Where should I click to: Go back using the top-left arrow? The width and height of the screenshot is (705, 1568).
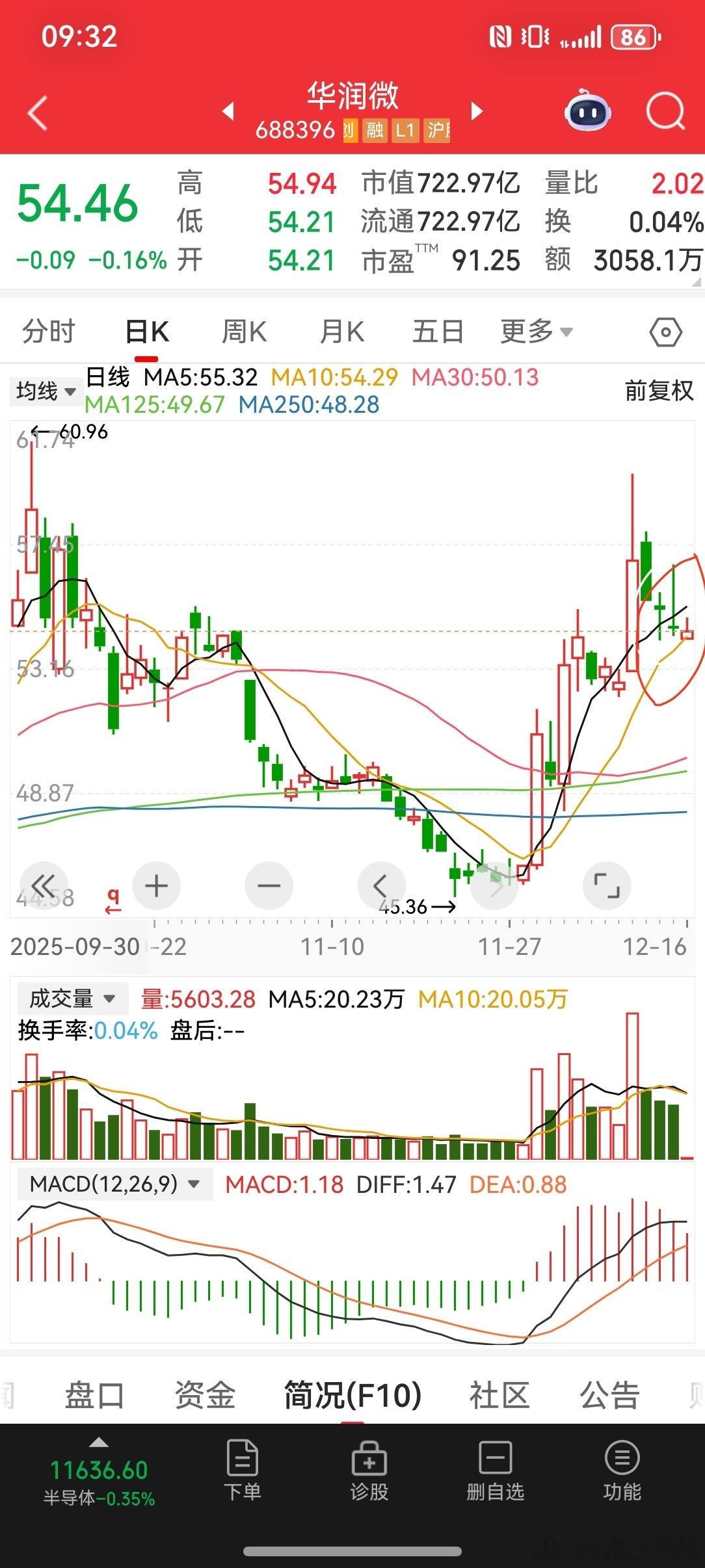(38, 113)
